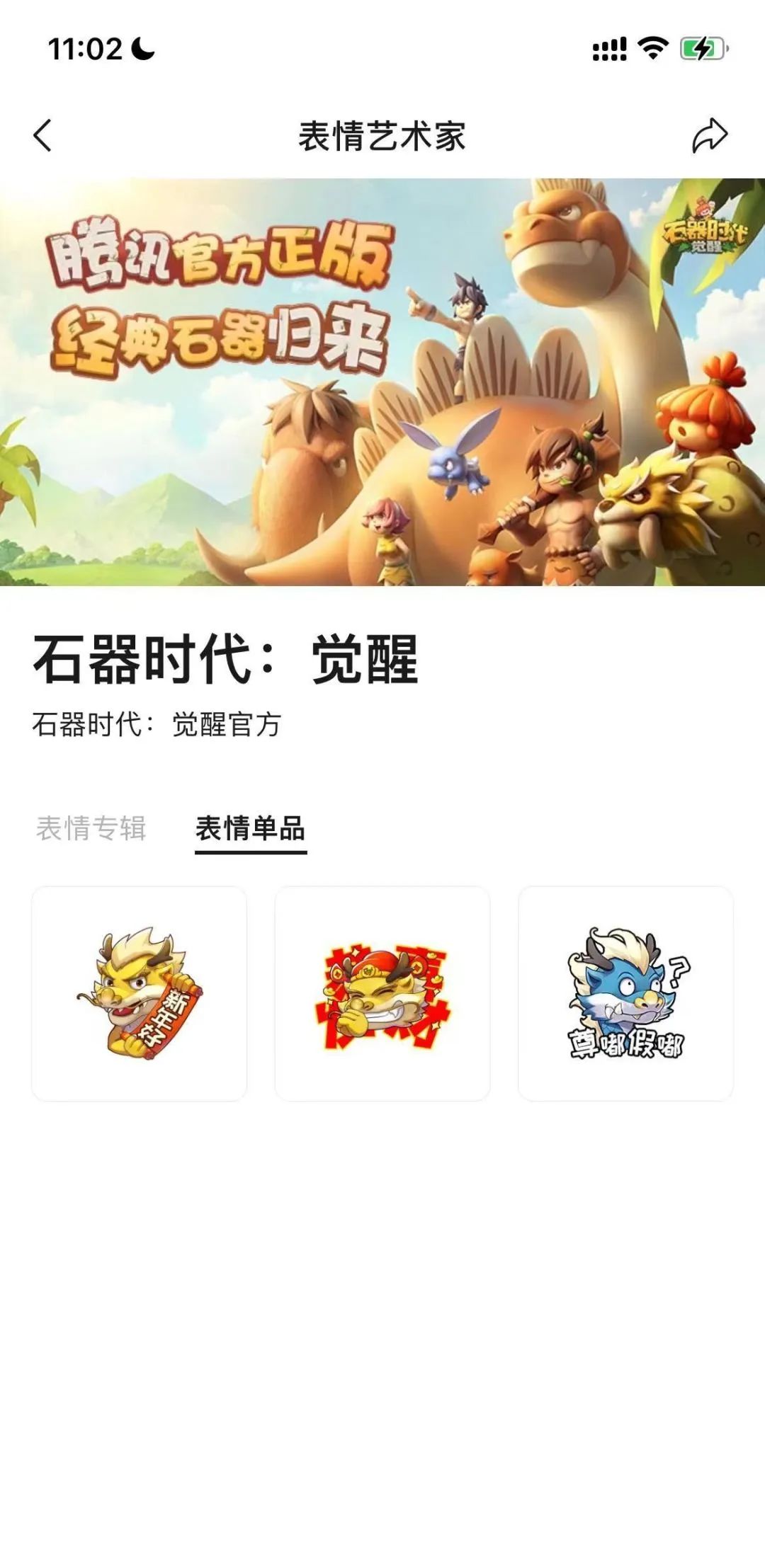
Task: Open the 新年好 dragon sticker
Action: point(139,993)
